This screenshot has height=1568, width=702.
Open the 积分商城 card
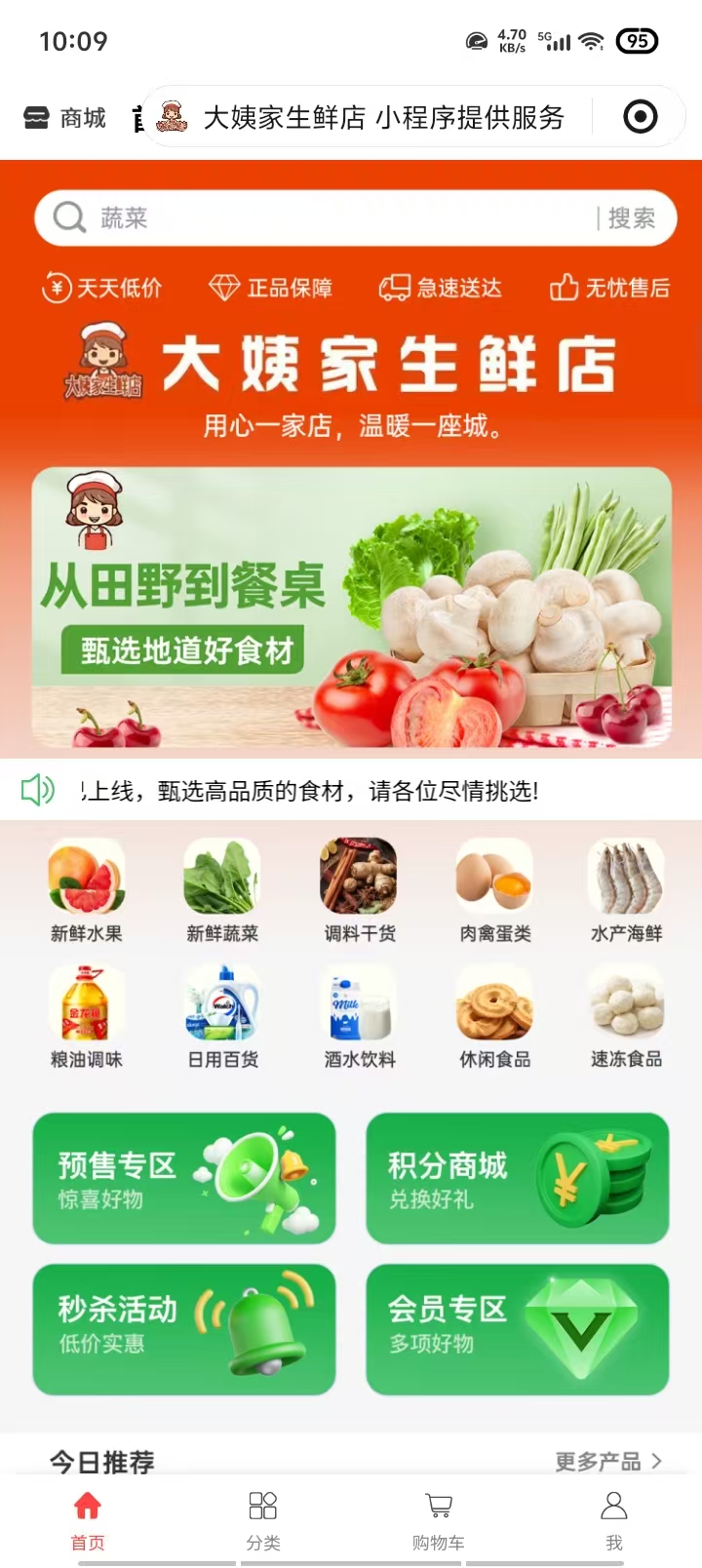coord(517,1178)
